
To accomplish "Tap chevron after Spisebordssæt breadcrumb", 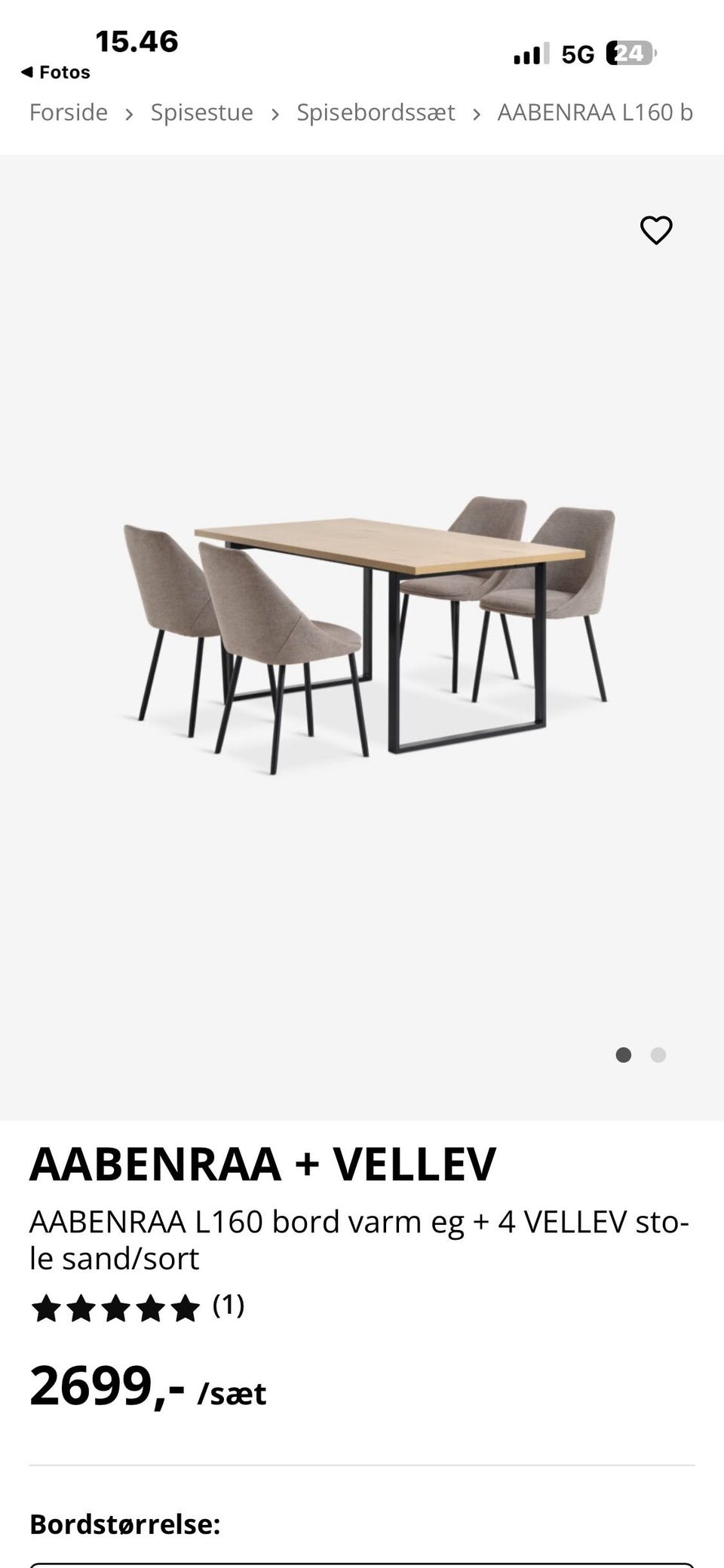I will point(477,112).
